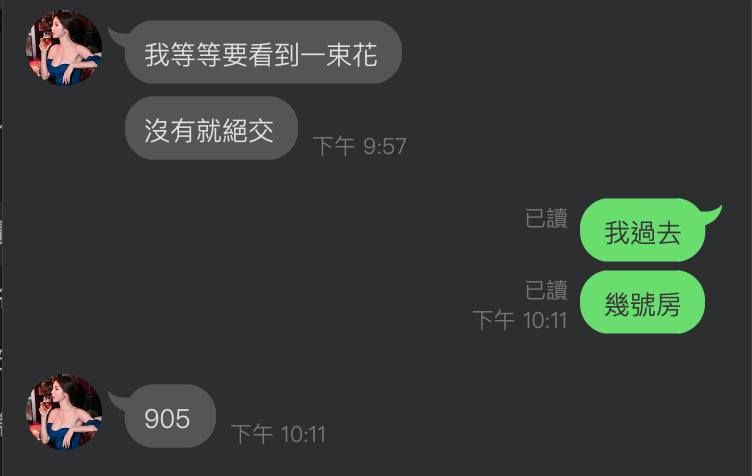752x476 pixels.
Task: Open sender's avatar beside the 905 message
Action: [64, 412]
